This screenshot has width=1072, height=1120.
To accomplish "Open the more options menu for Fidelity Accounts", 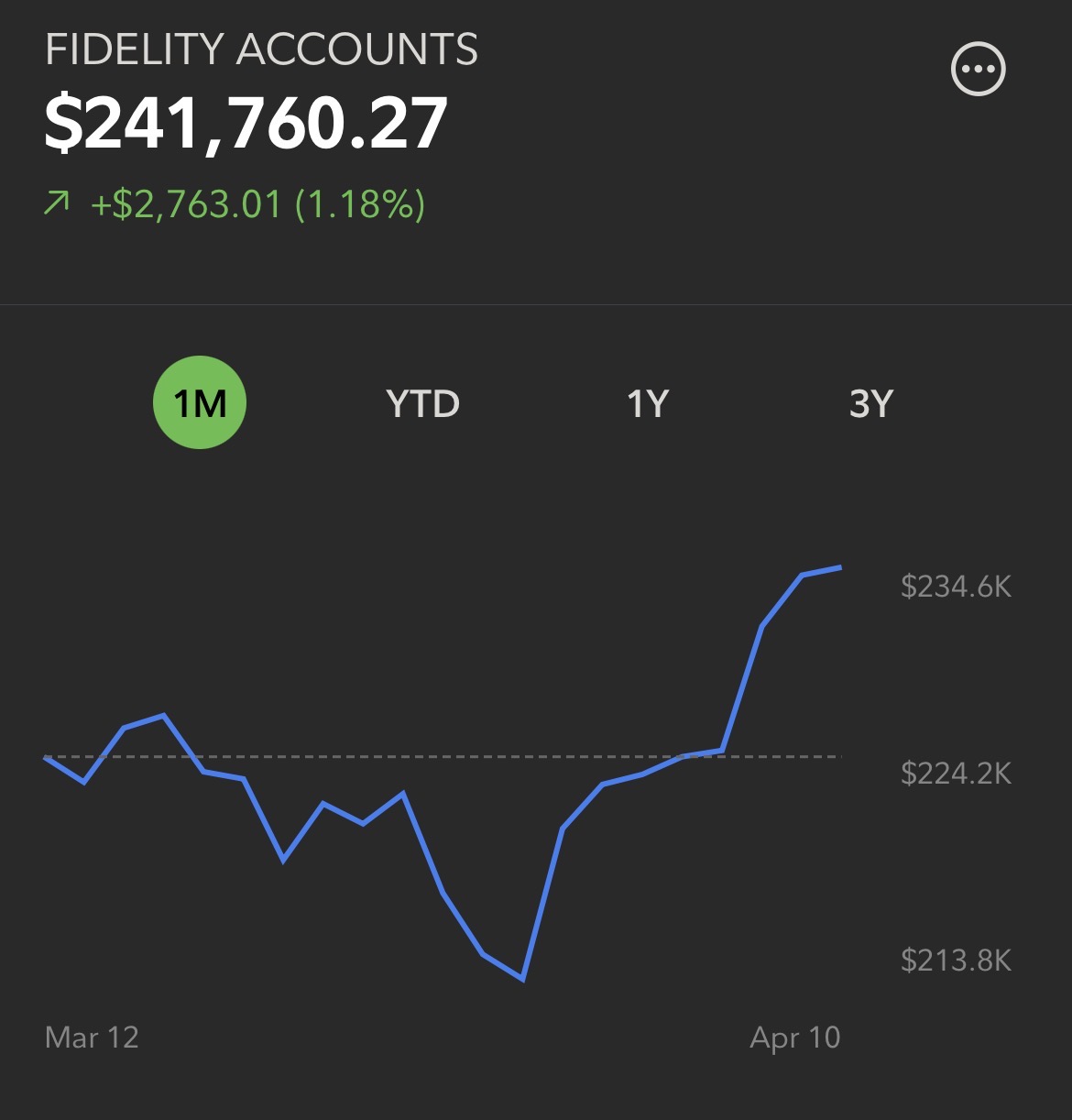I will (979, 69).
